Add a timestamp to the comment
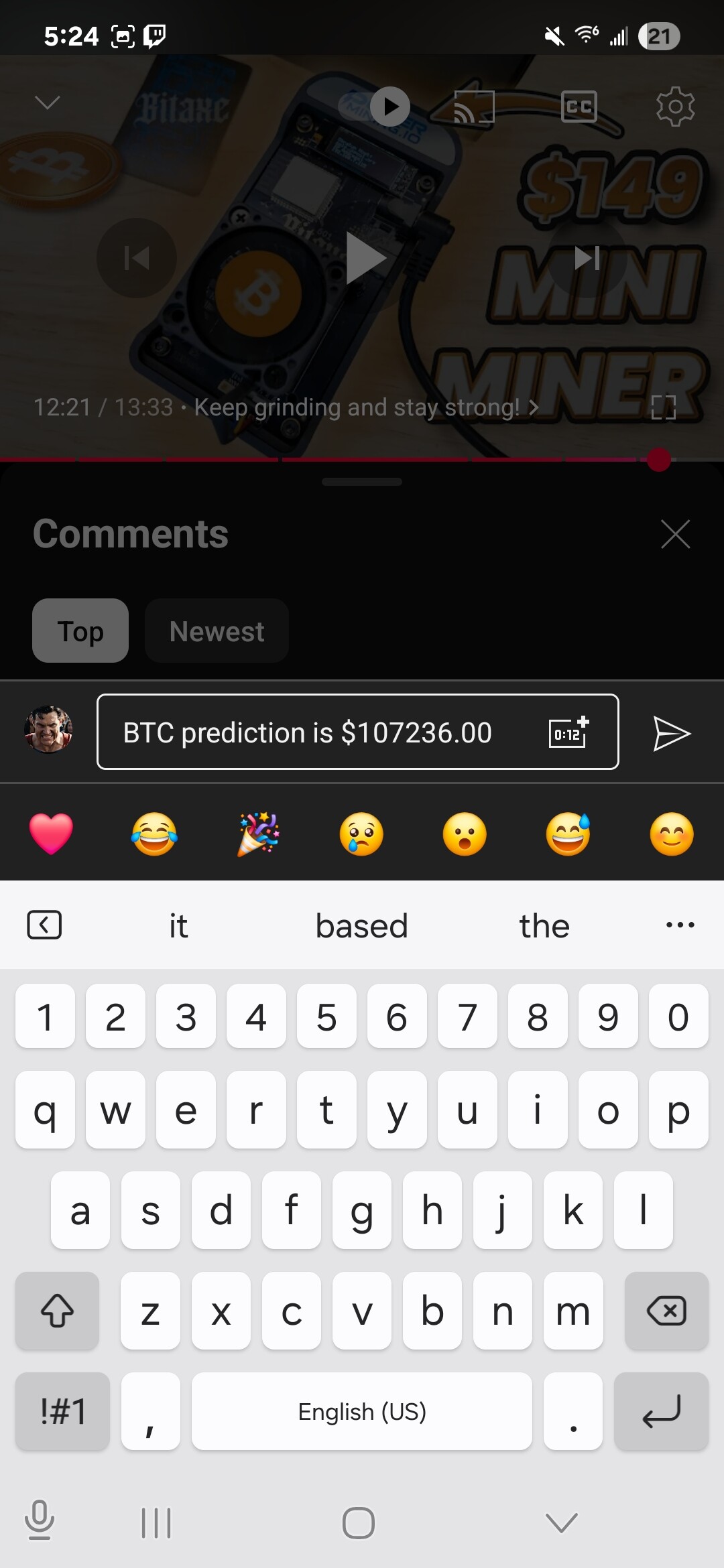This screenshot has width=724, height=1568. point(569,732)
